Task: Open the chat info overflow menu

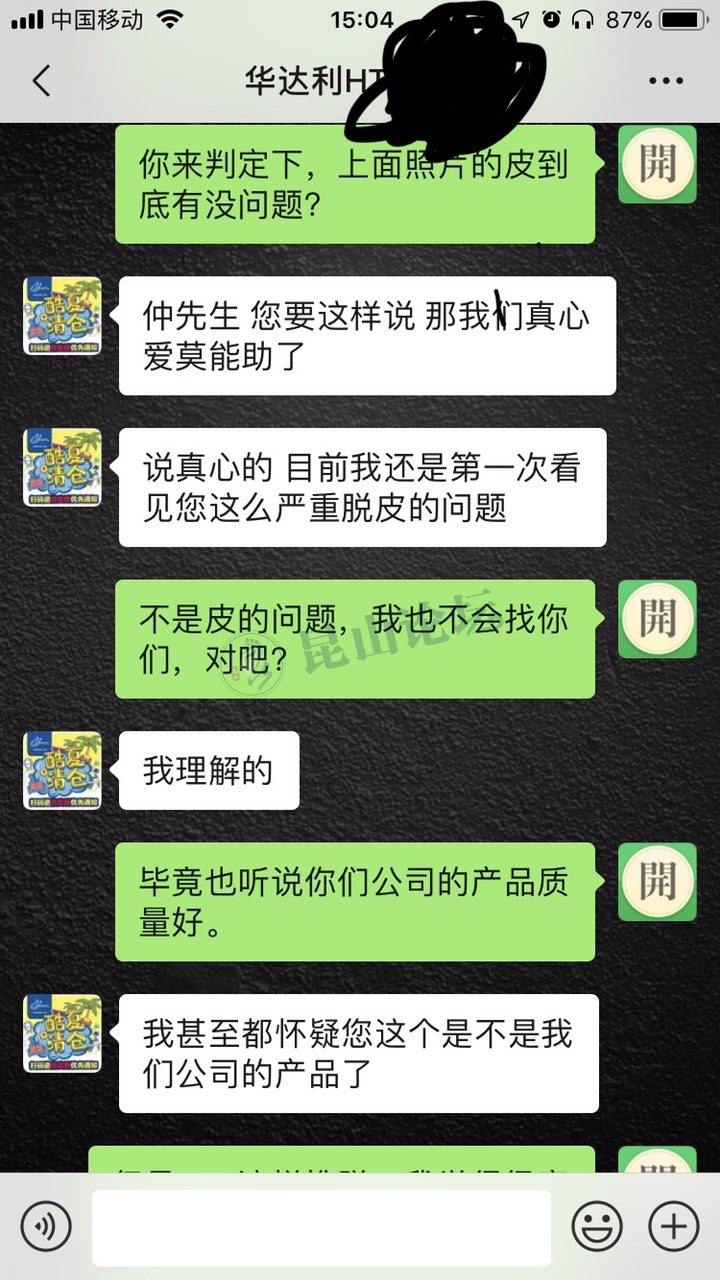Action: click(x=665, y=82)
